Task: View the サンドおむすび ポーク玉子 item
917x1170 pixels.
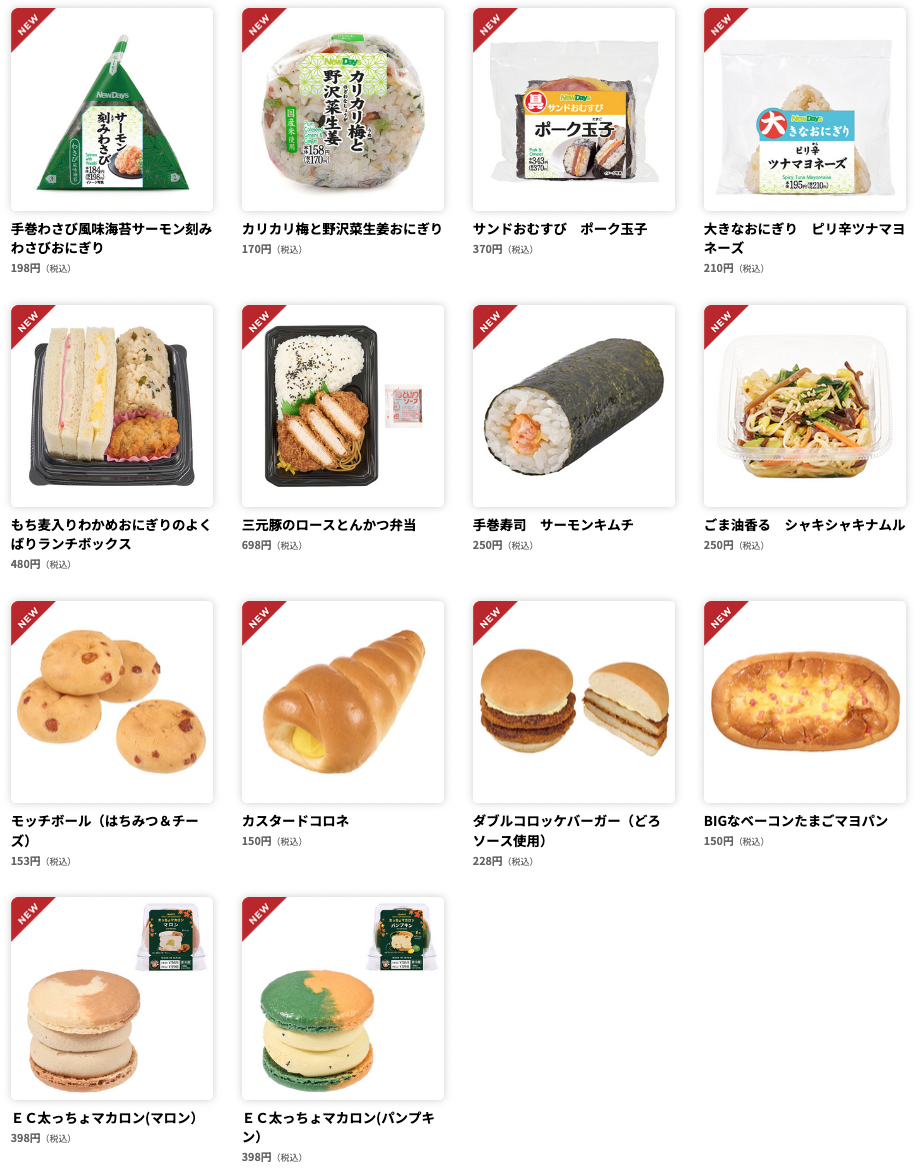Action: [574, 110]
